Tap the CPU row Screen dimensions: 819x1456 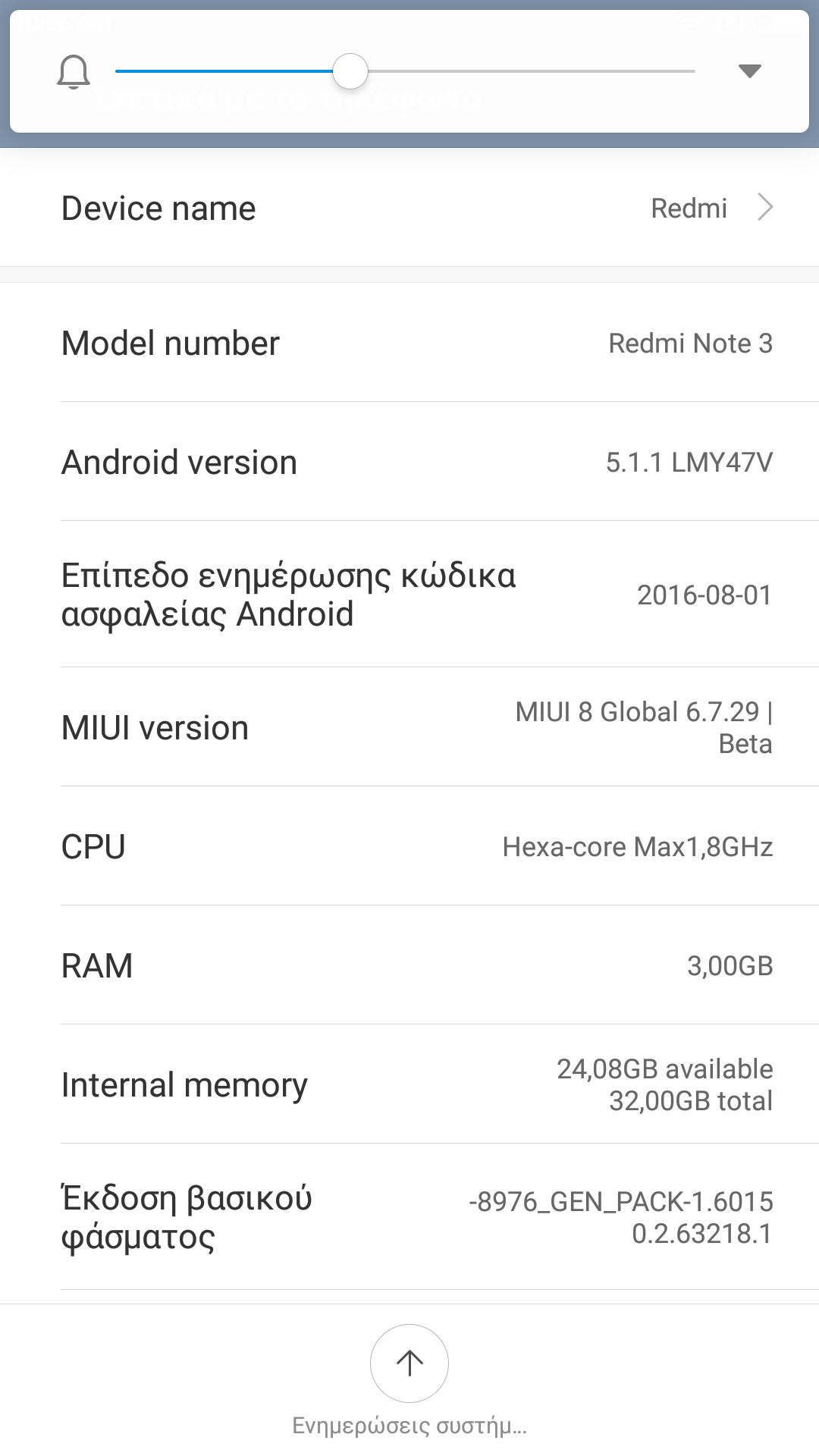coord(409,846)
